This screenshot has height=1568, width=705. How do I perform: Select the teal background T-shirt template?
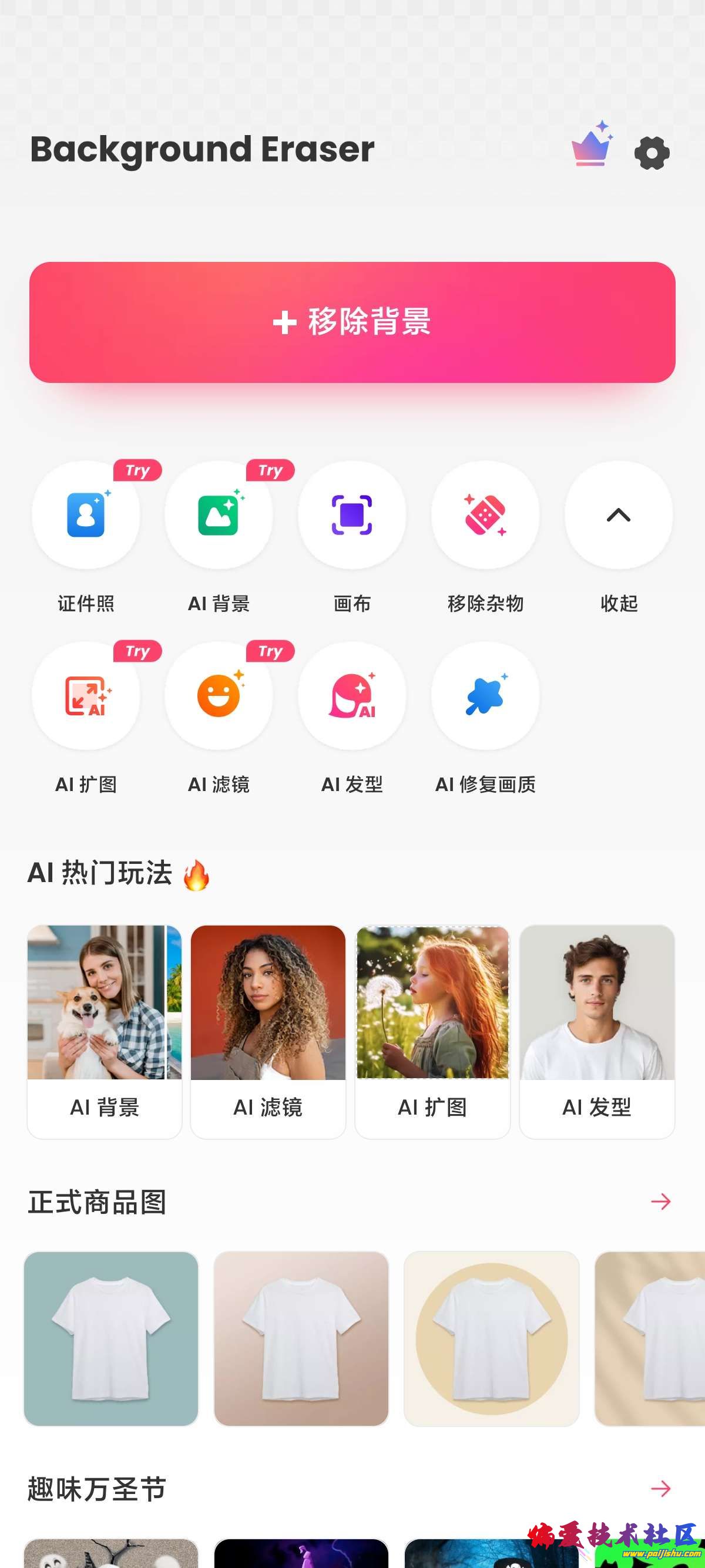[x=111, y=1338]
